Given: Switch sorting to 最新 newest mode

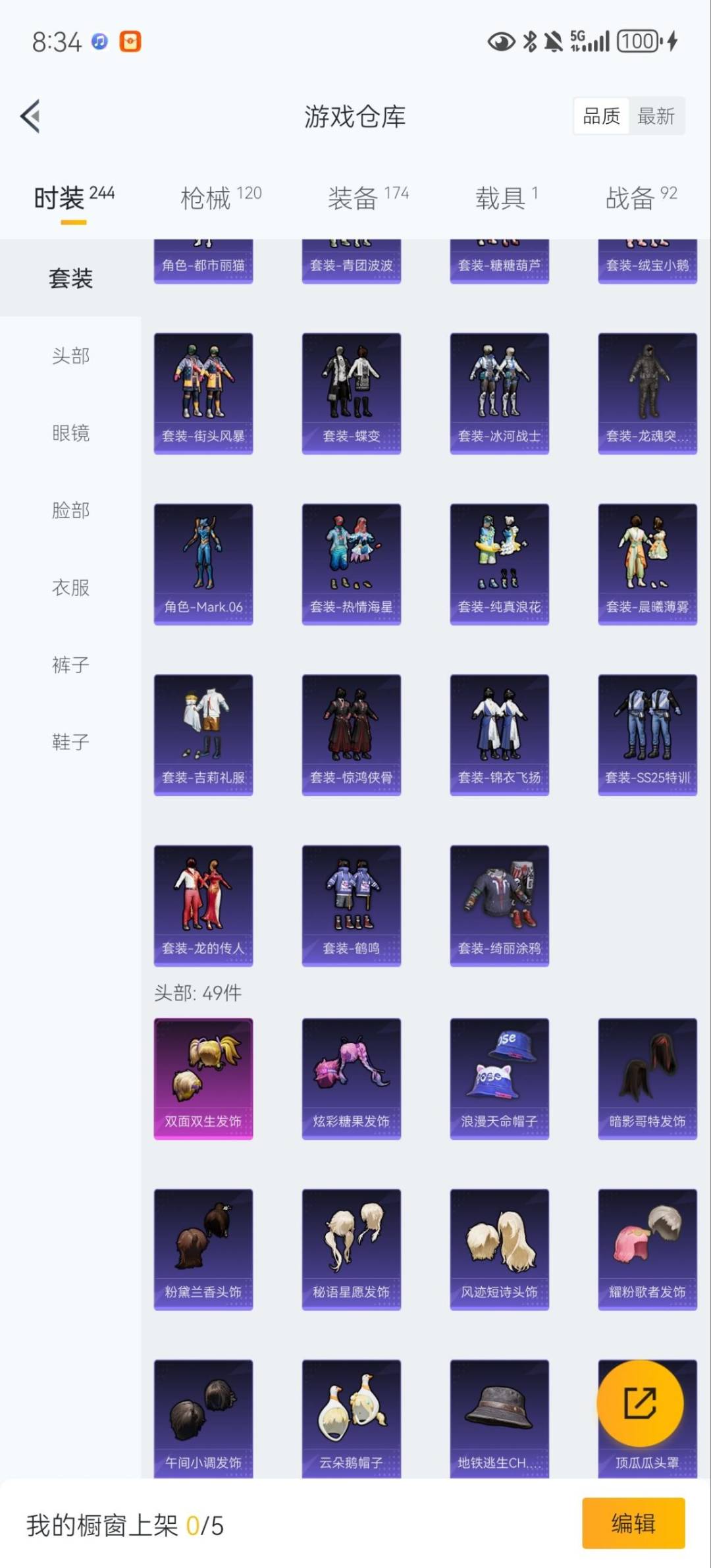Looking at the screenshot, I should click(656, 116).
